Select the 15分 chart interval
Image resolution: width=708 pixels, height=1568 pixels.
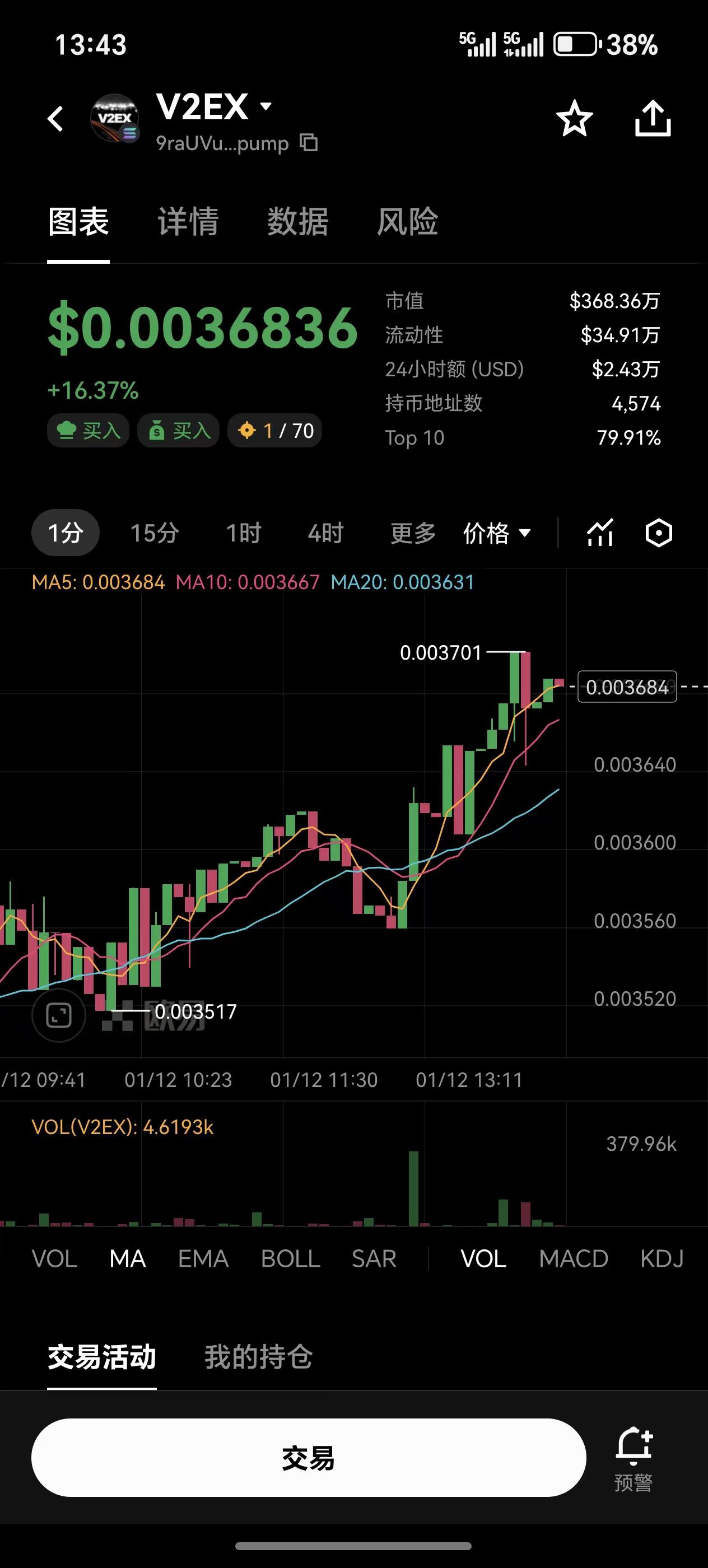click(155, 533)
